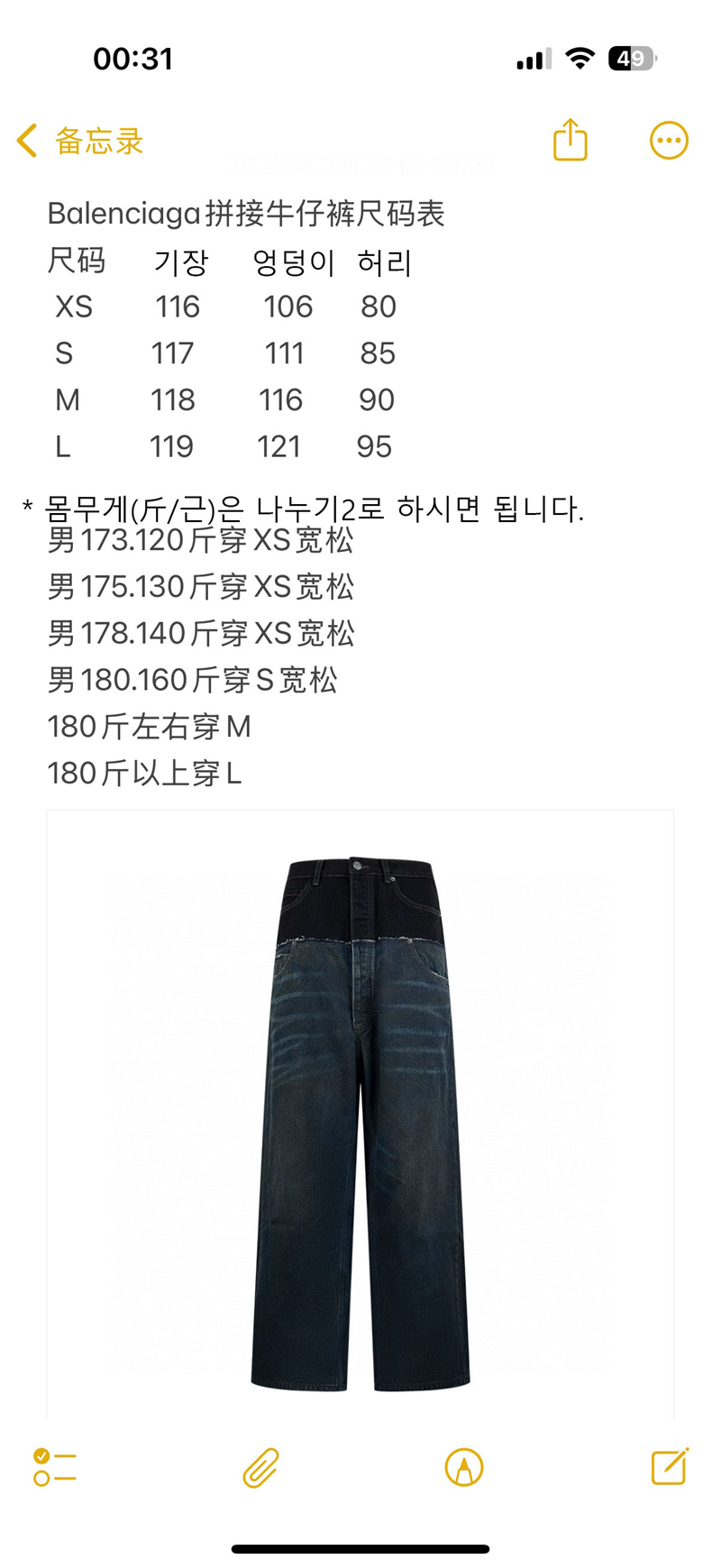721x1568 pixels.
Task: Compose a new note
Action: 670,1466
